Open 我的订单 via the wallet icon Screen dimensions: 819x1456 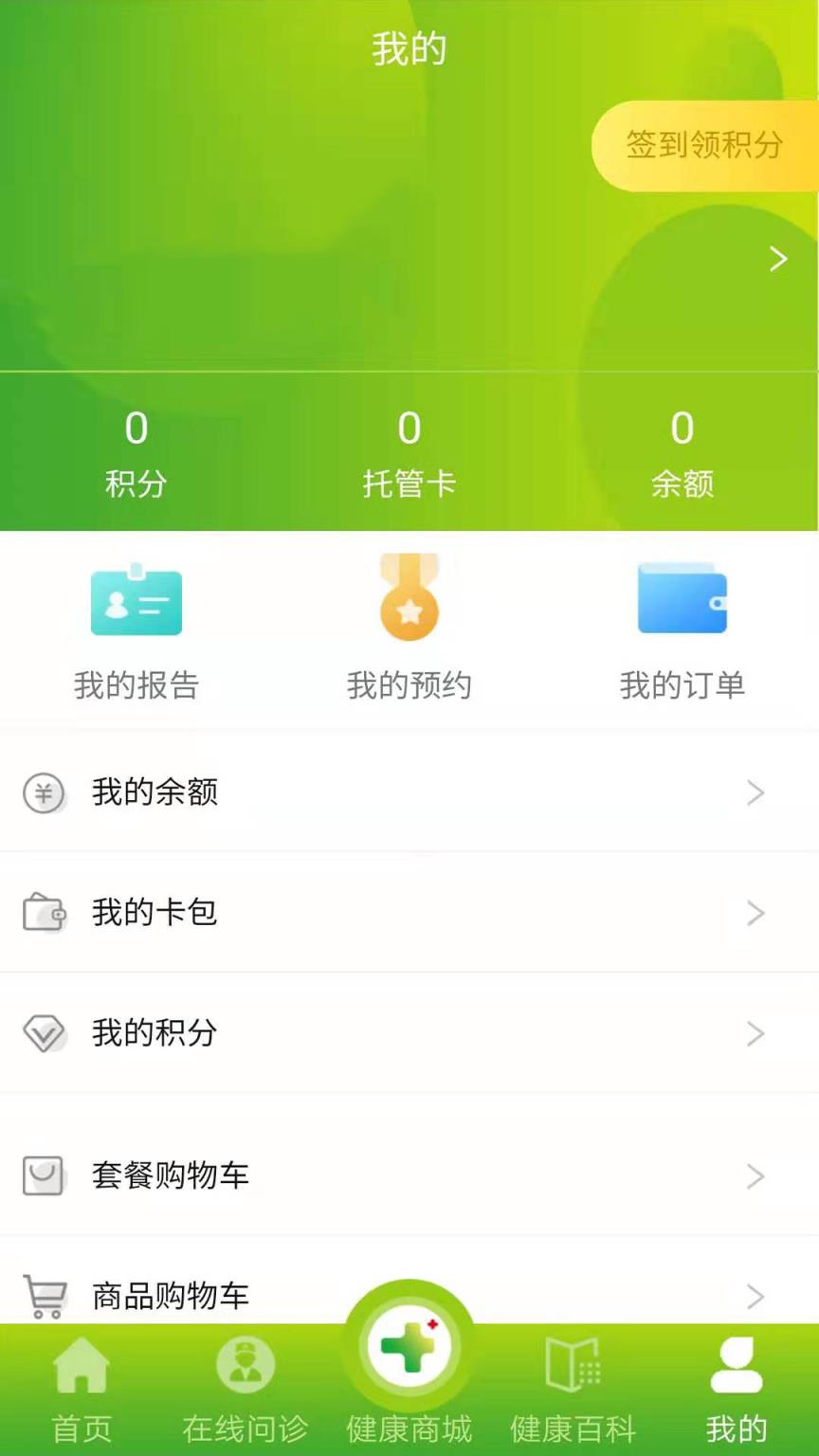682,597
